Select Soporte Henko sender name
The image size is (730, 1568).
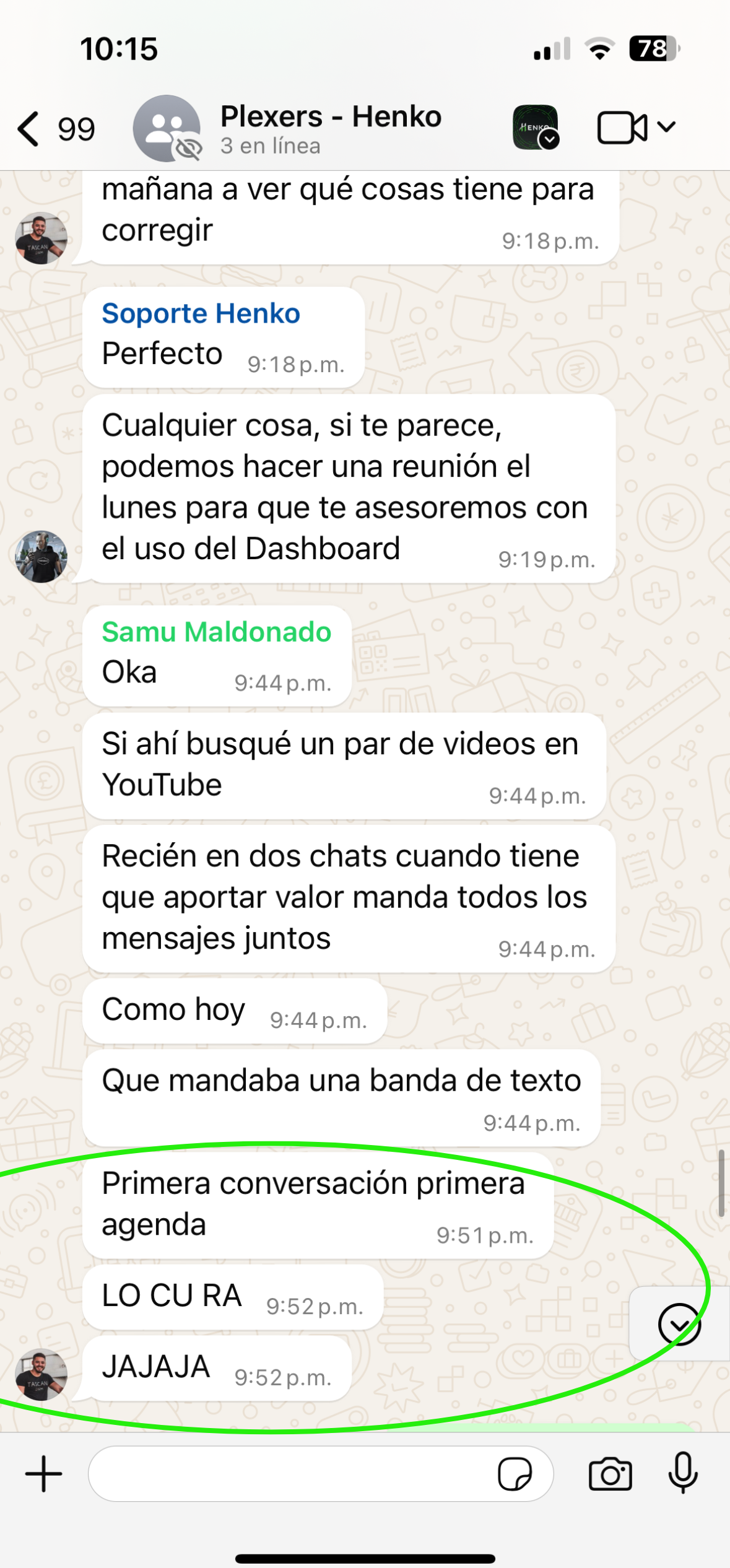pos(201,313)
